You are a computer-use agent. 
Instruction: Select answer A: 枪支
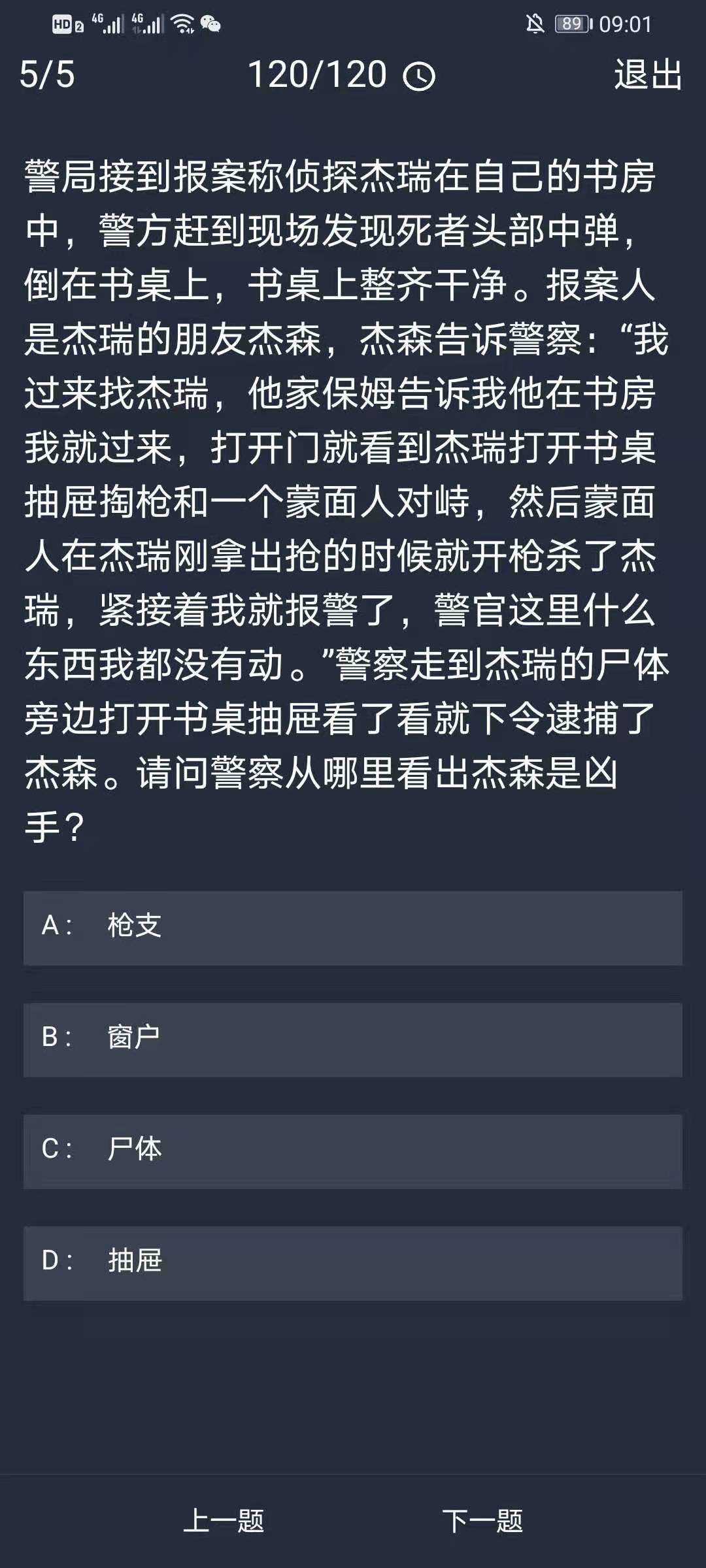point(353,928)
